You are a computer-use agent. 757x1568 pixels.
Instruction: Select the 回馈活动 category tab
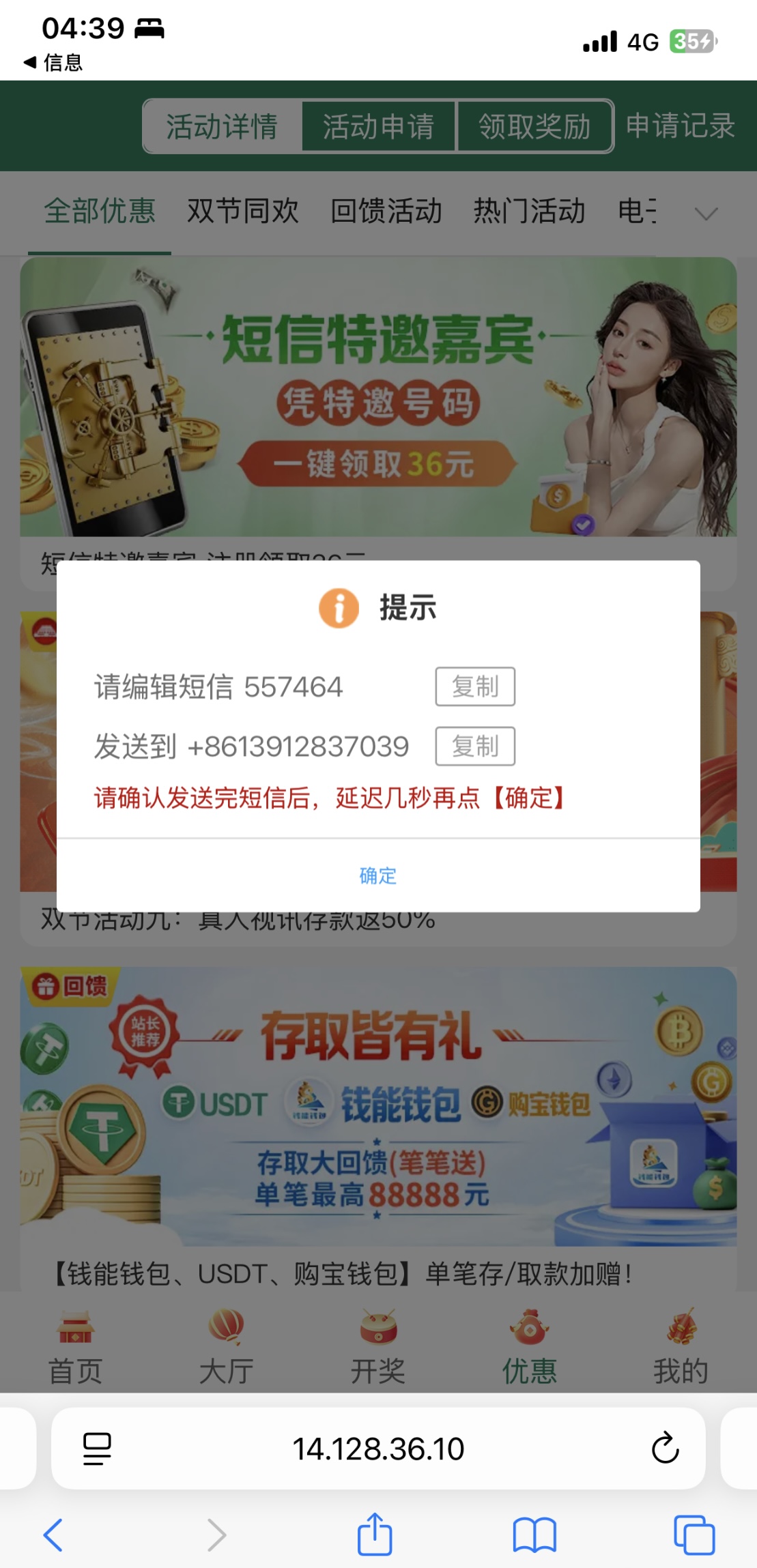(386, 211)
